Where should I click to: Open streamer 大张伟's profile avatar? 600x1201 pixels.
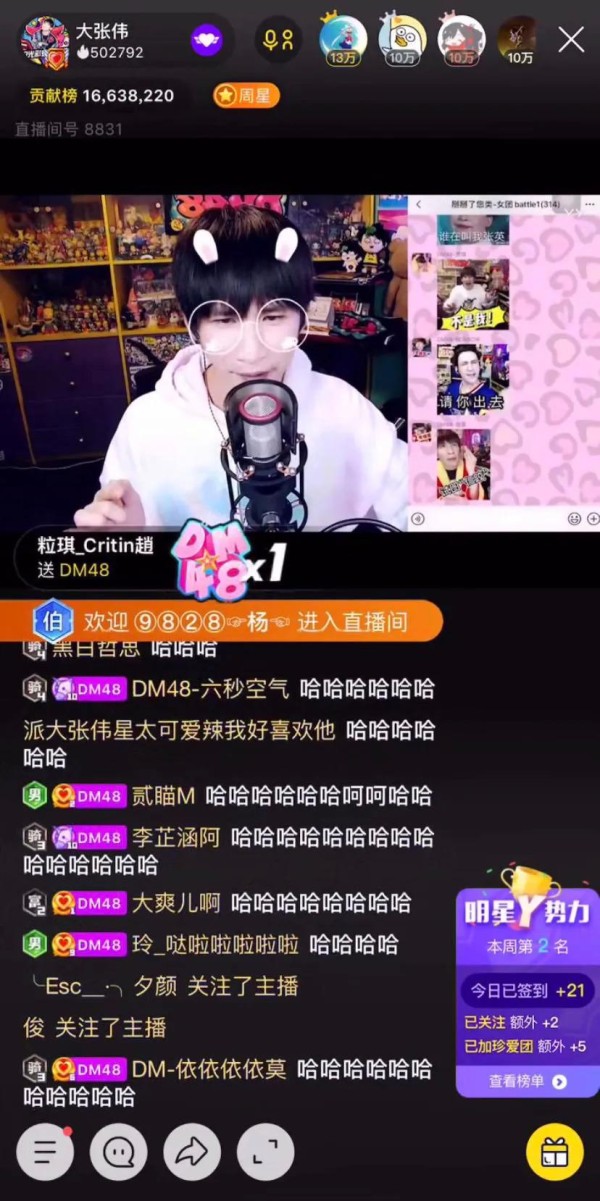click(45, 41)
